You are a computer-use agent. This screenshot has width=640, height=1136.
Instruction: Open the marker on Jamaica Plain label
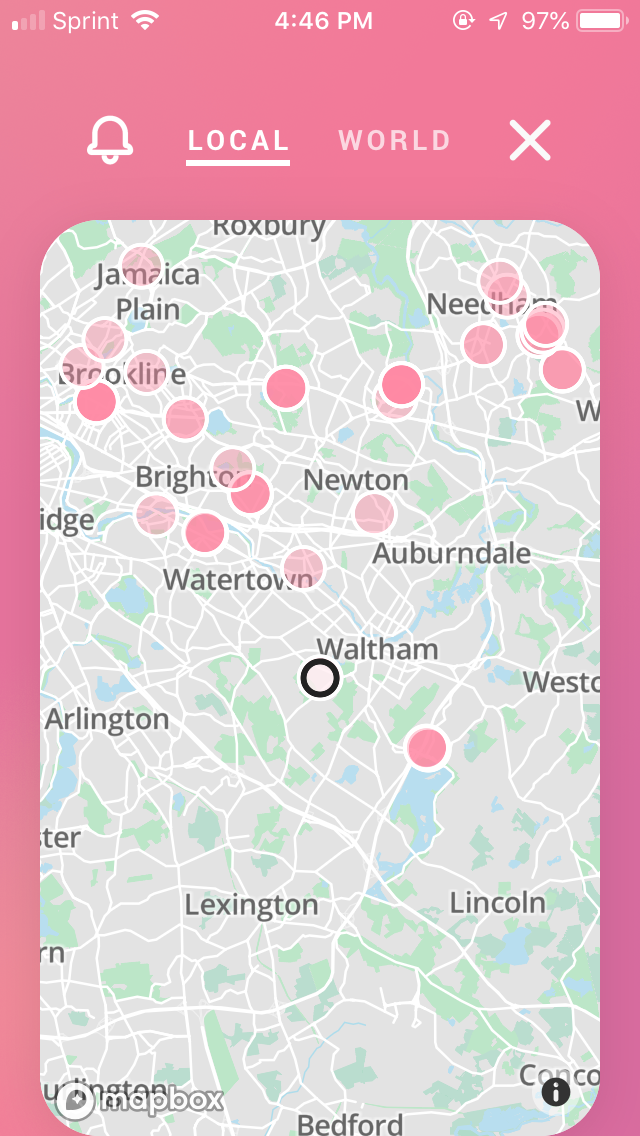(141, 265)
